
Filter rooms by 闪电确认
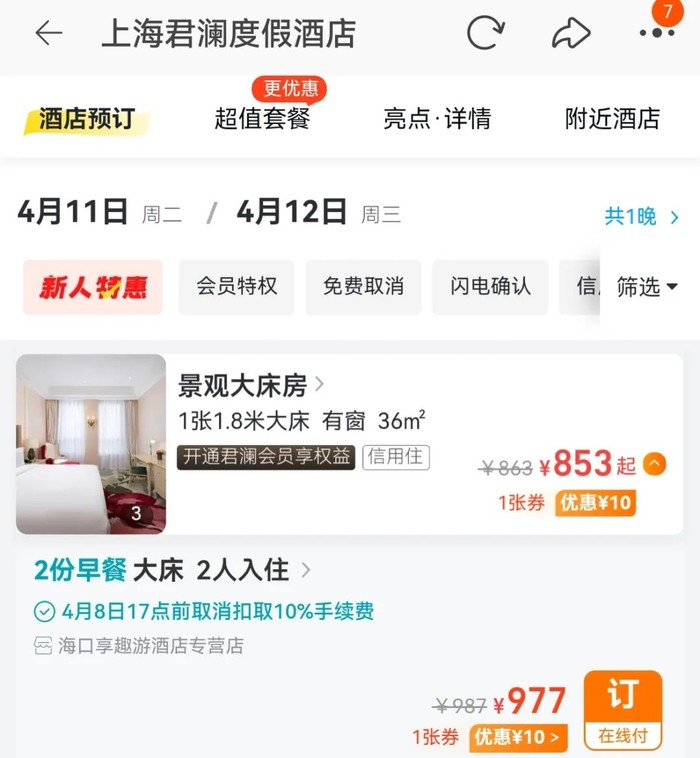pos(490,288)
